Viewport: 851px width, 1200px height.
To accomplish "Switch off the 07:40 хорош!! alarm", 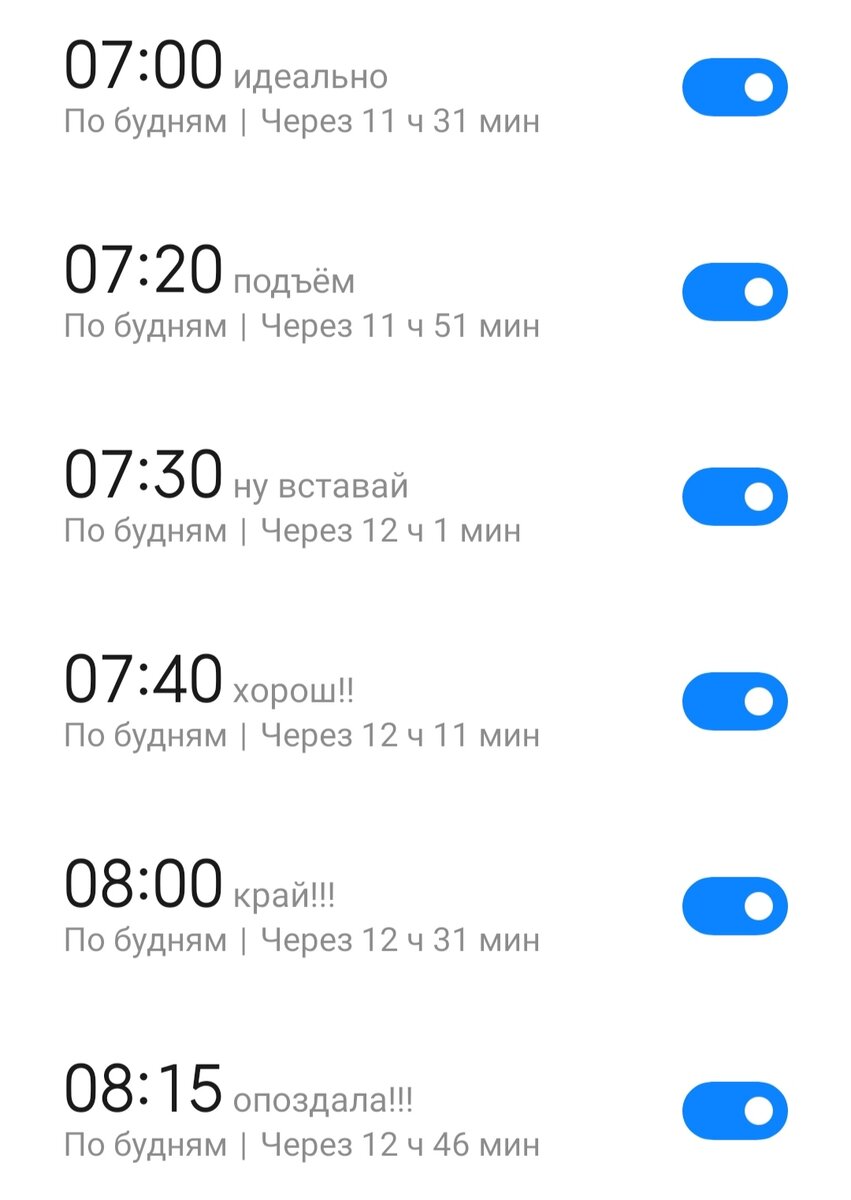I will click(x=735, y=702).
